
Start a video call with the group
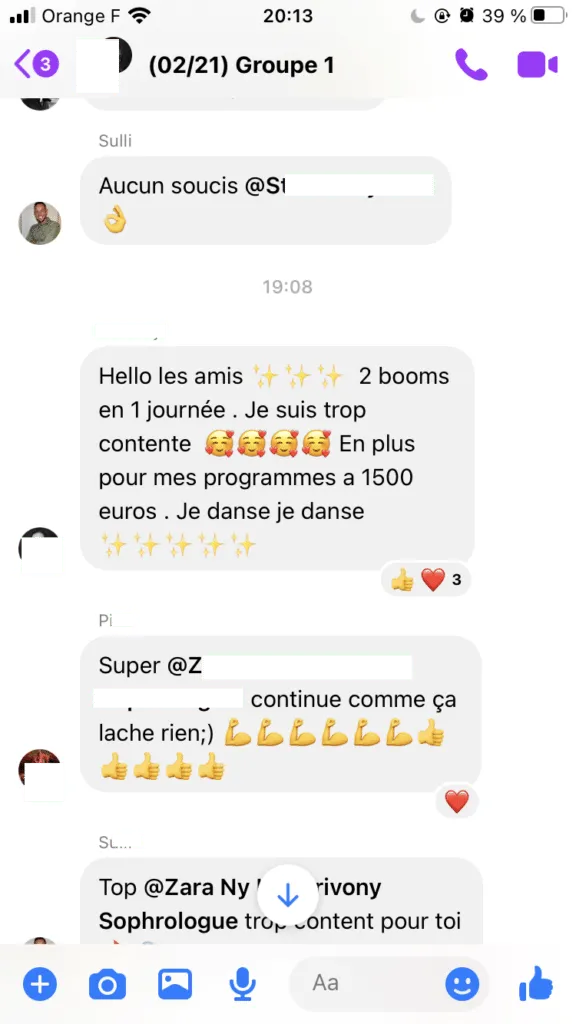537,65
